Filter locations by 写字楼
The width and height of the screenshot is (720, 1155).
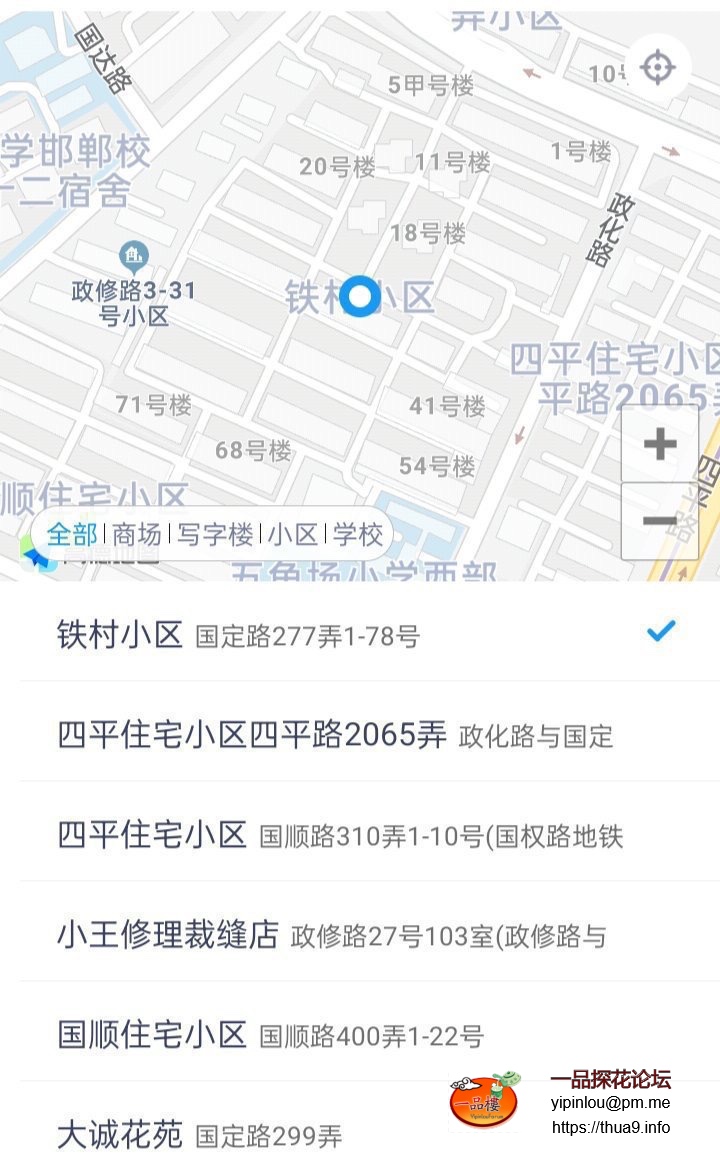(x=215, y=534)
